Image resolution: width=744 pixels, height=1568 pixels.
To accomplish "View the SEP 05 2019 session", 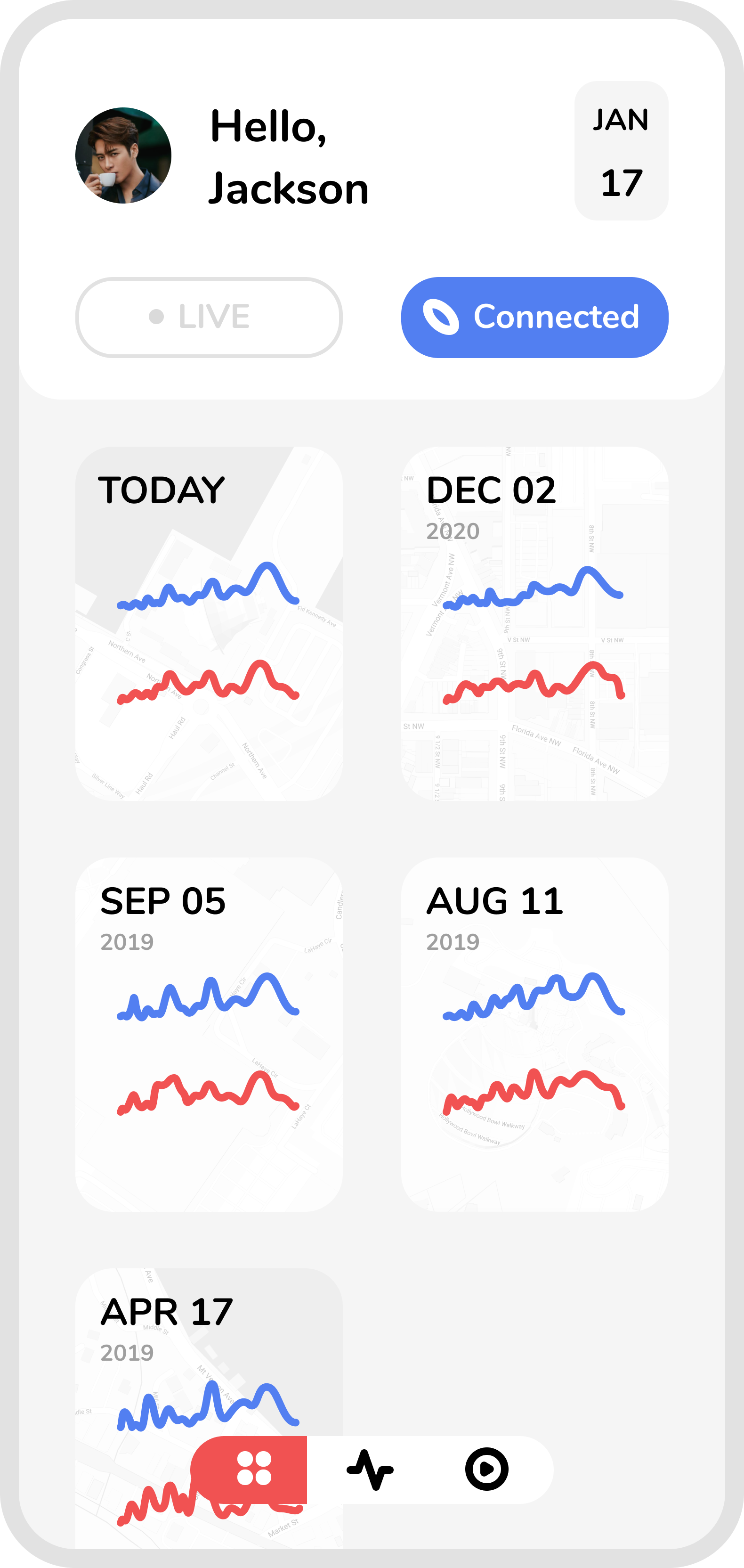I will coord(209,1034).
